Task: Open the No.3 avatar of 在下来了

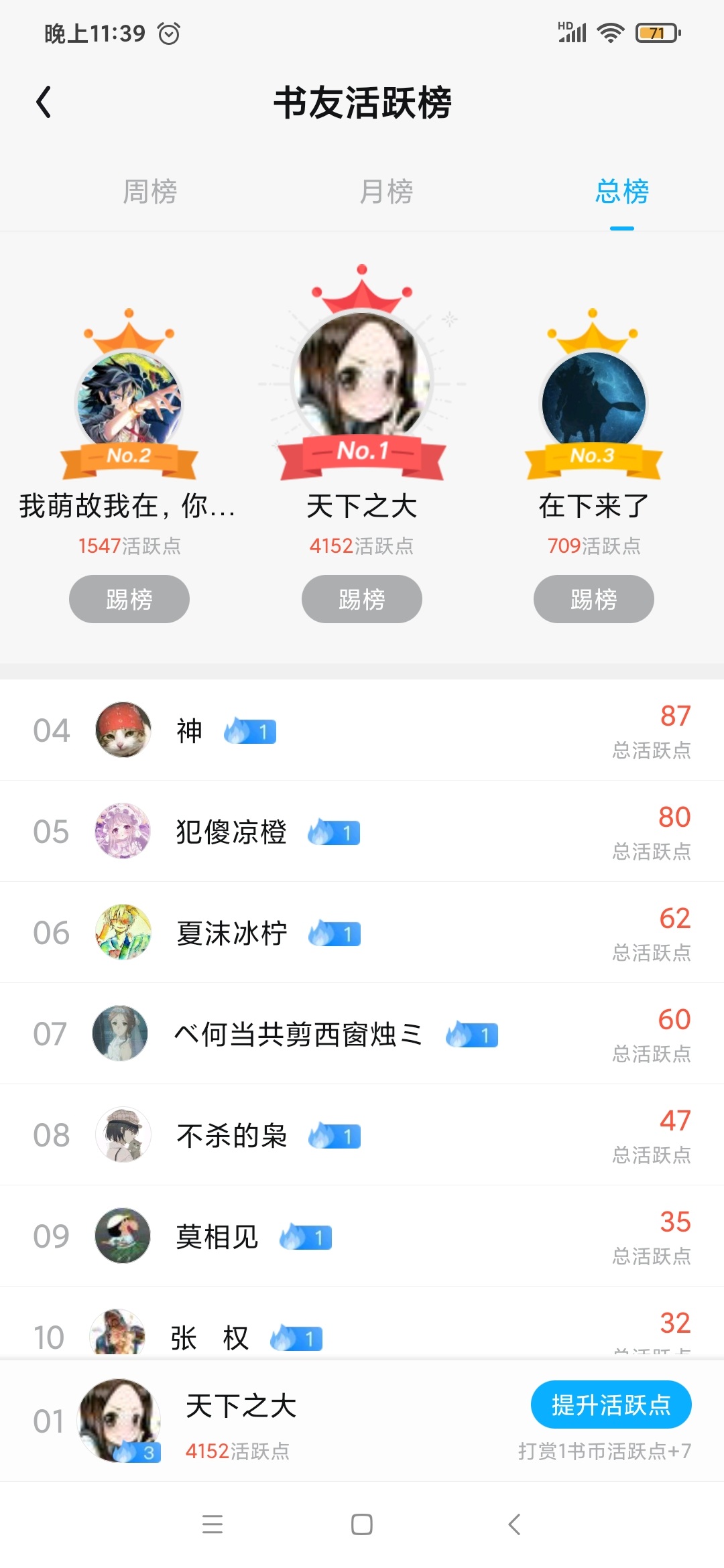Action: 593,402
